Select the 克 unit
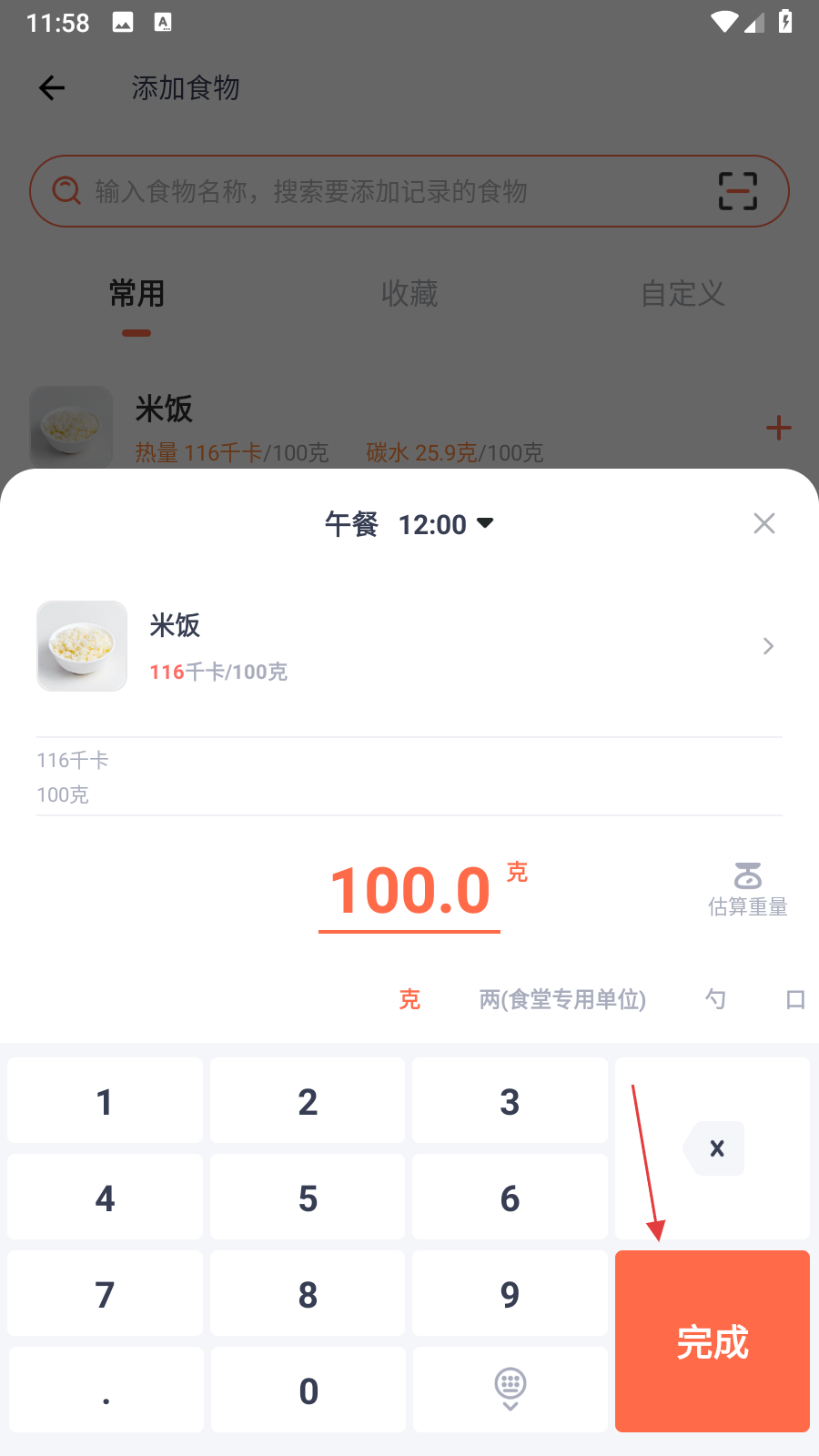Image resolution: width=819 pixels, height=1456 pixels. 409,999
